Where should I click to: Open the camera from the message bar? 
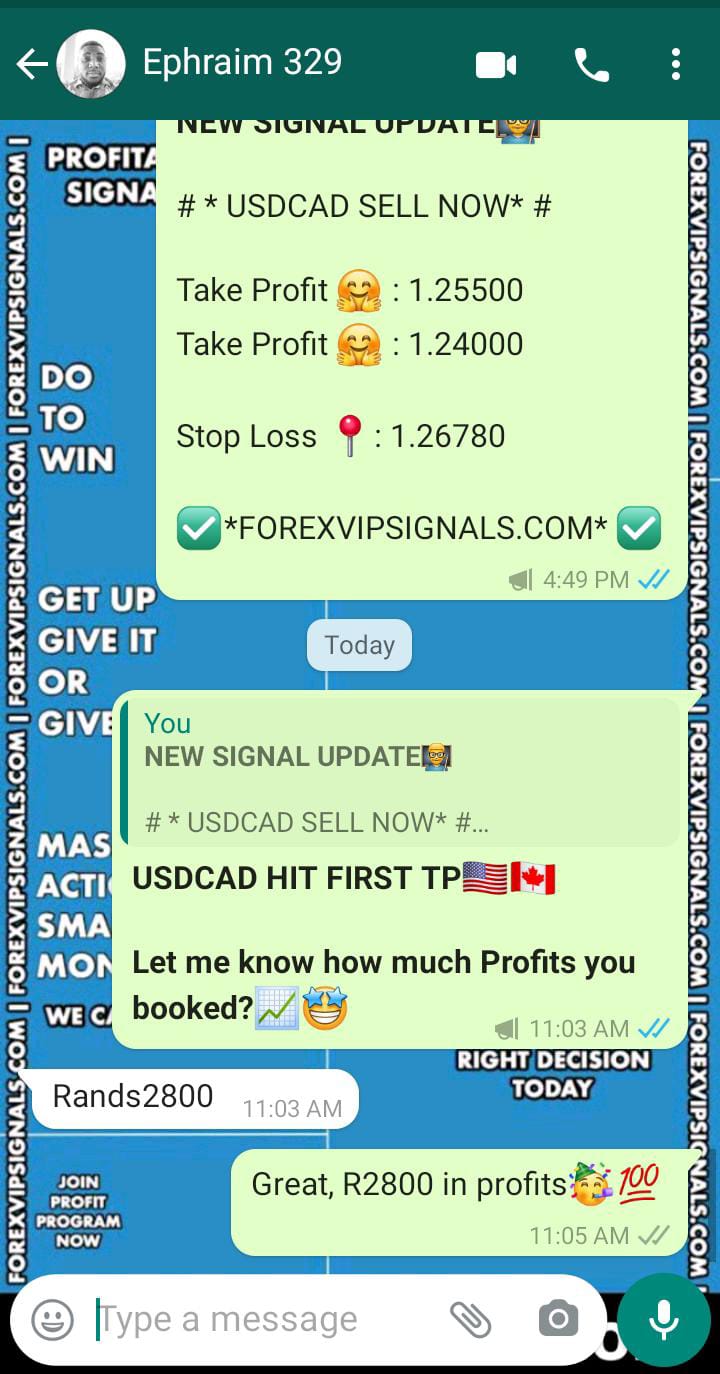click(x=558, y=1320)
